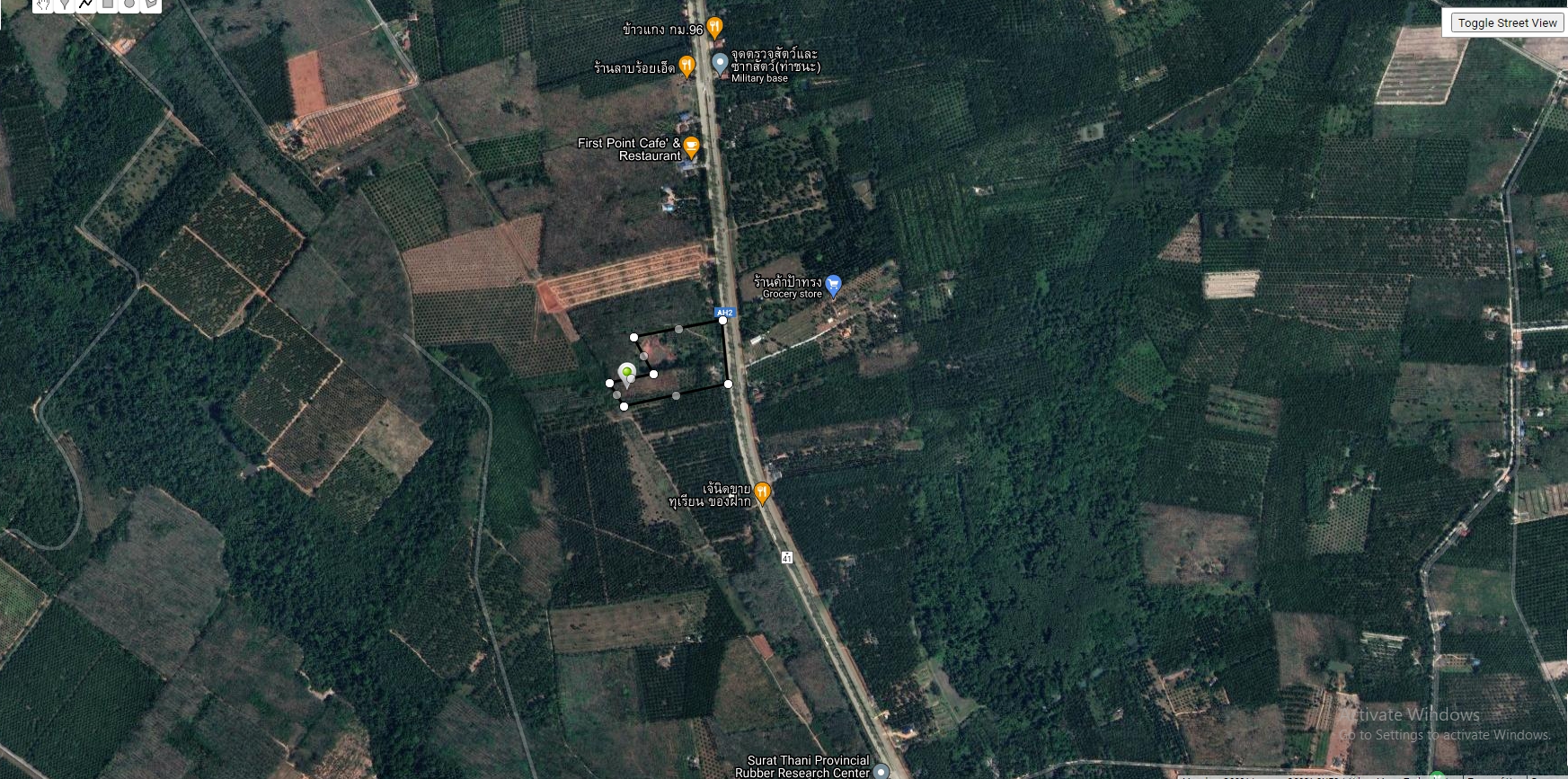Select the polyline drawing tool

[86, 4]
